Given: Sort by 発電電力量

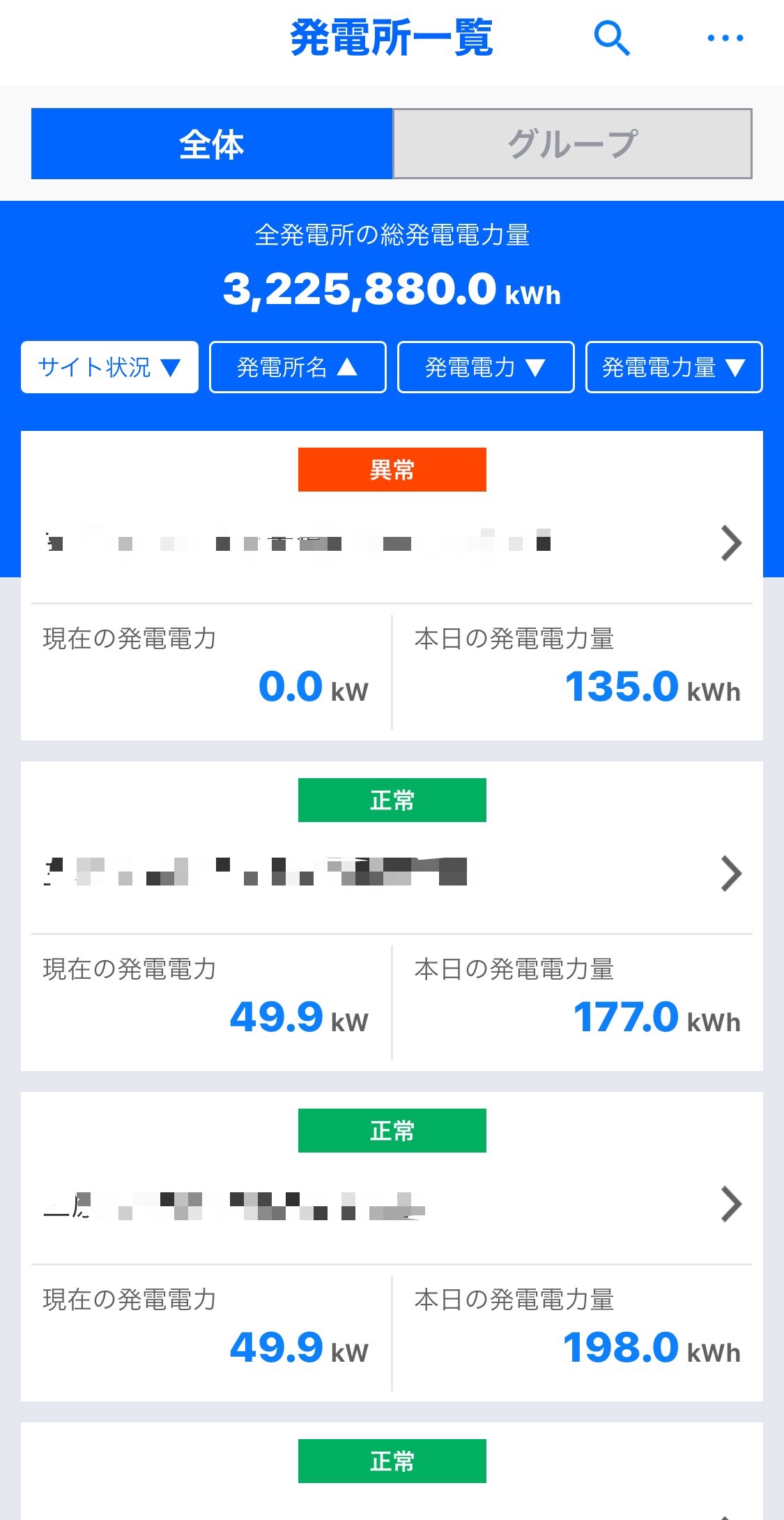Looking at the screenshot, I should point(674,367).
